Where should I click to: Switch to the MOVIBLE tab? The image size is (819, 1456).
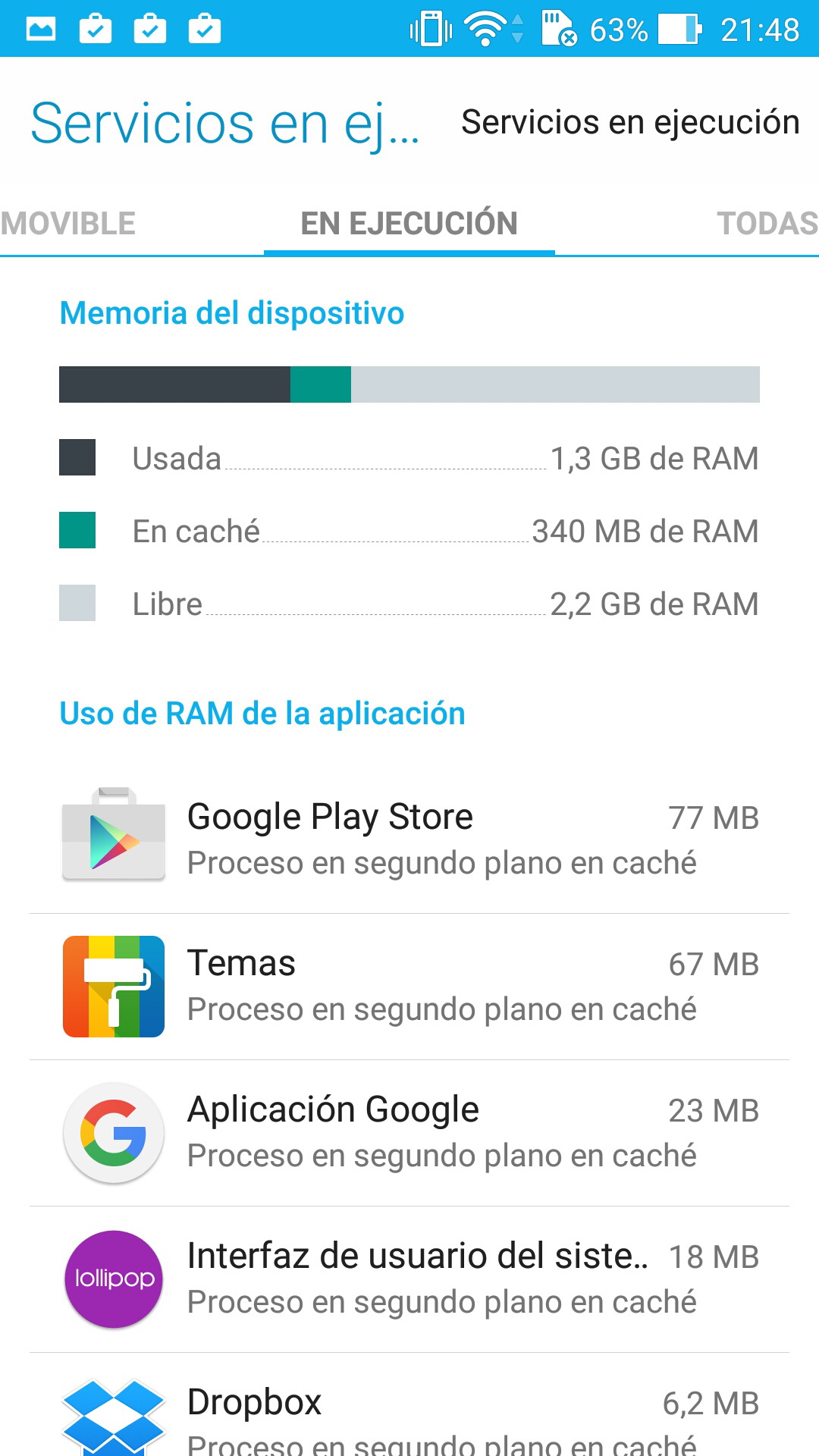tap(68, 224)
